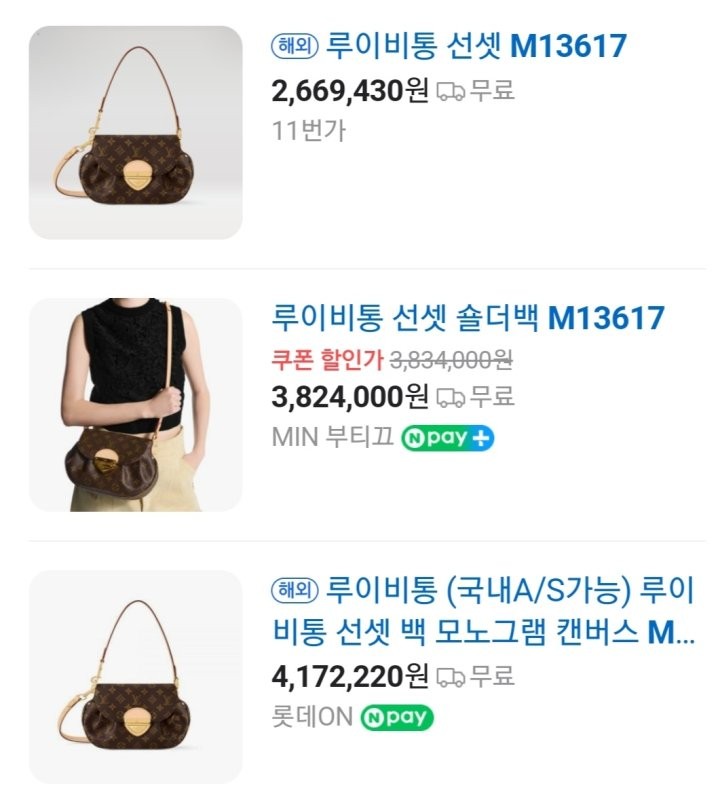Open the 2,669,430원 선셋 M13617 product image

135,133
